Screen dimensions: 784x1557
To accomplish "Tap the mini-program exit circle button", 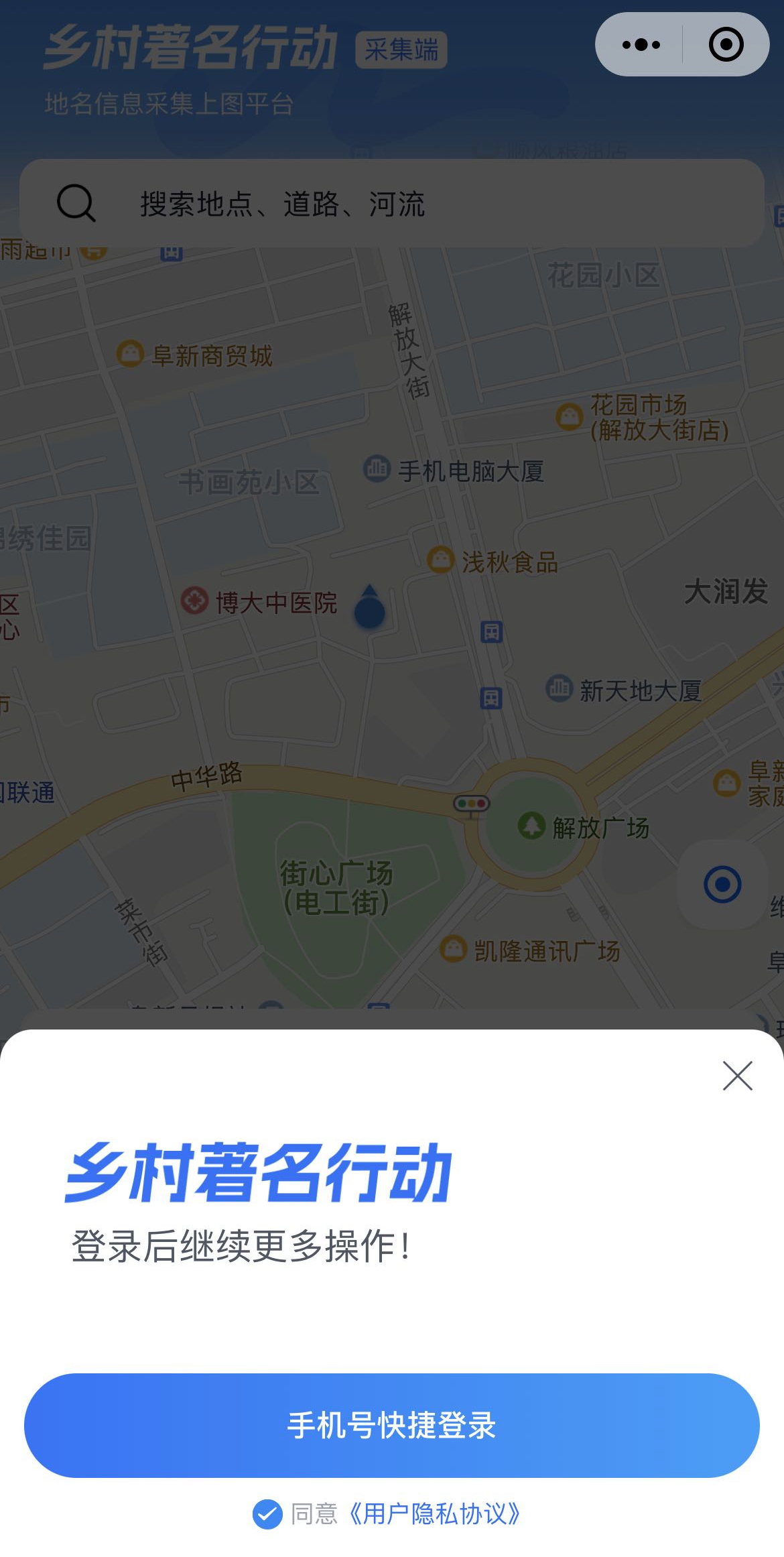I will 726,44.
